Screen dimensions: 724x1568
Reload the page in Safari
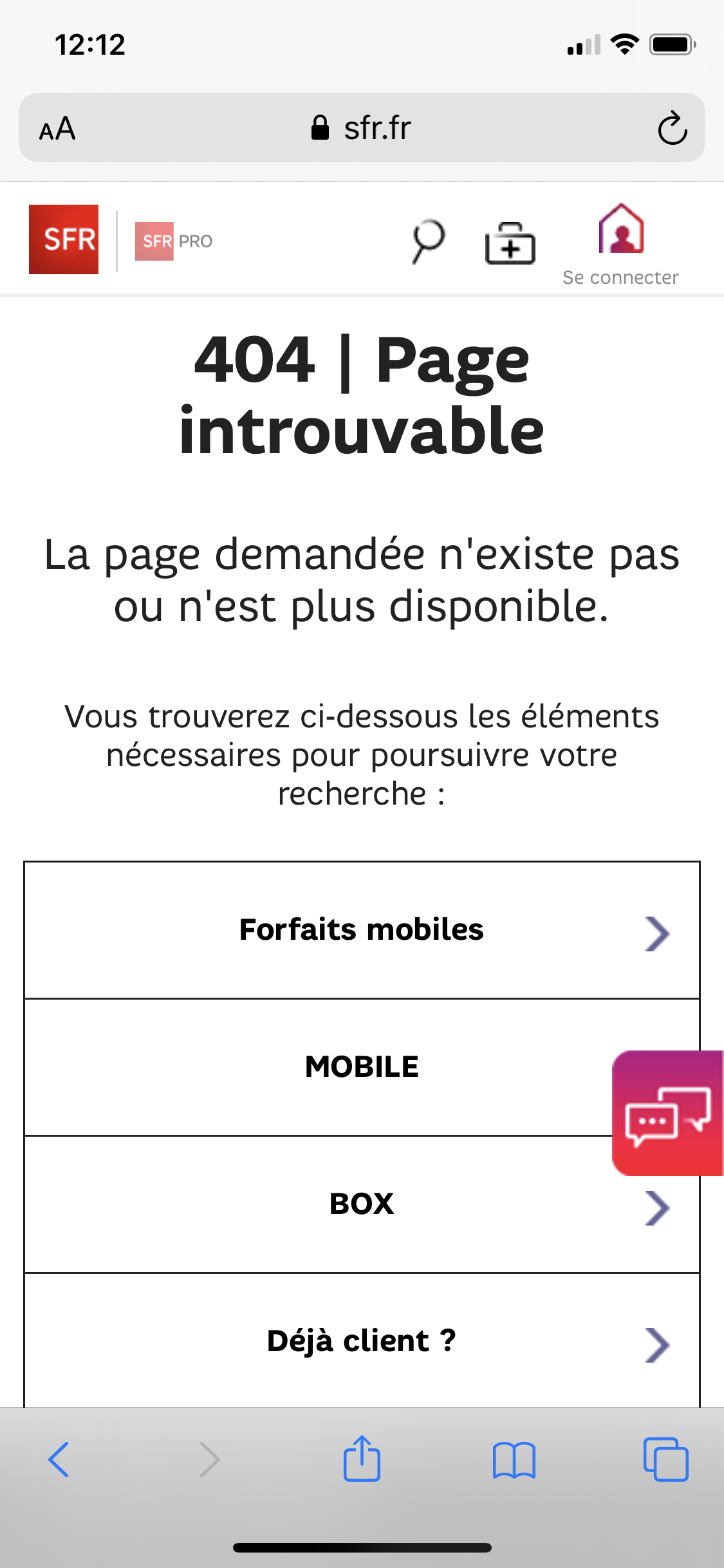673,128
